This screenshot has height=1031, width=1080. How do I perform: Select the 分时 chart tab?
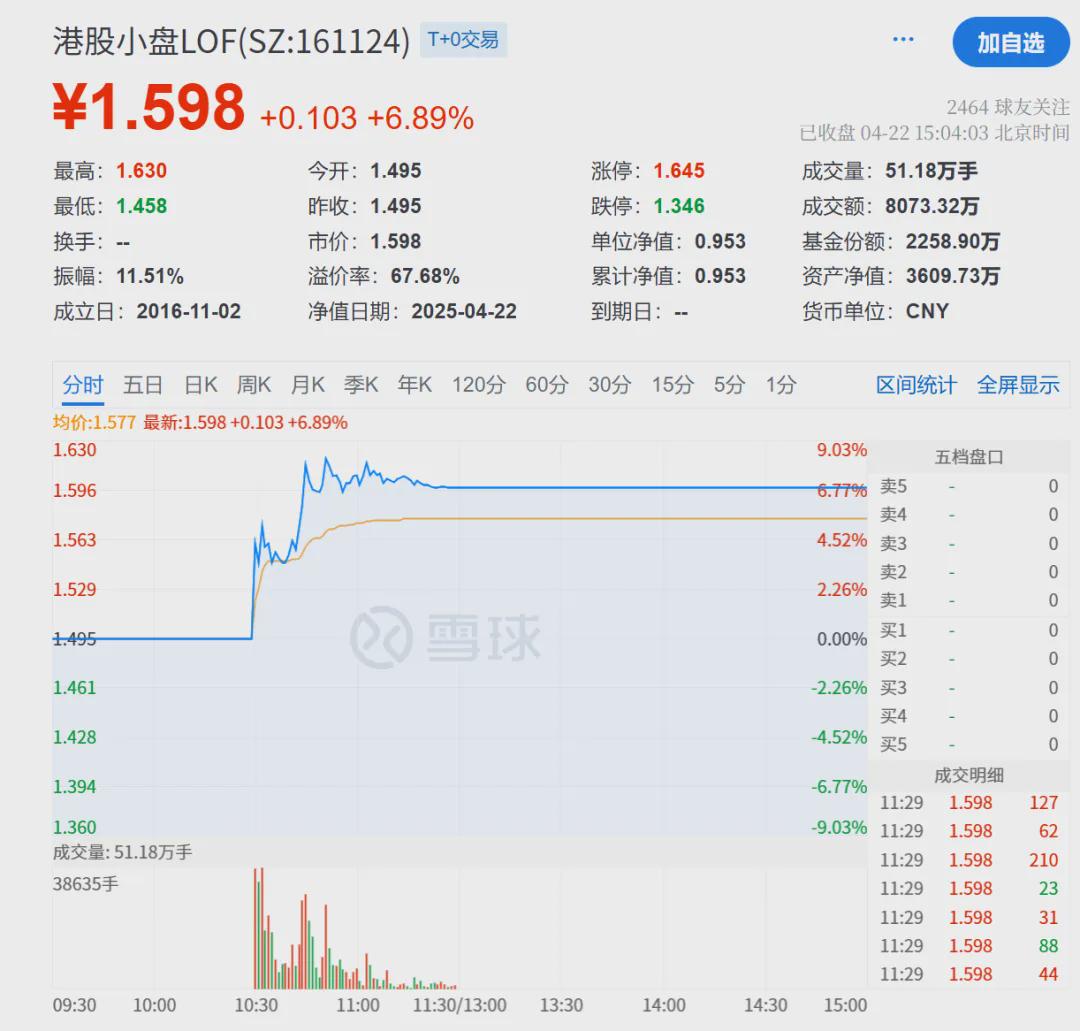tap(83, 384)
